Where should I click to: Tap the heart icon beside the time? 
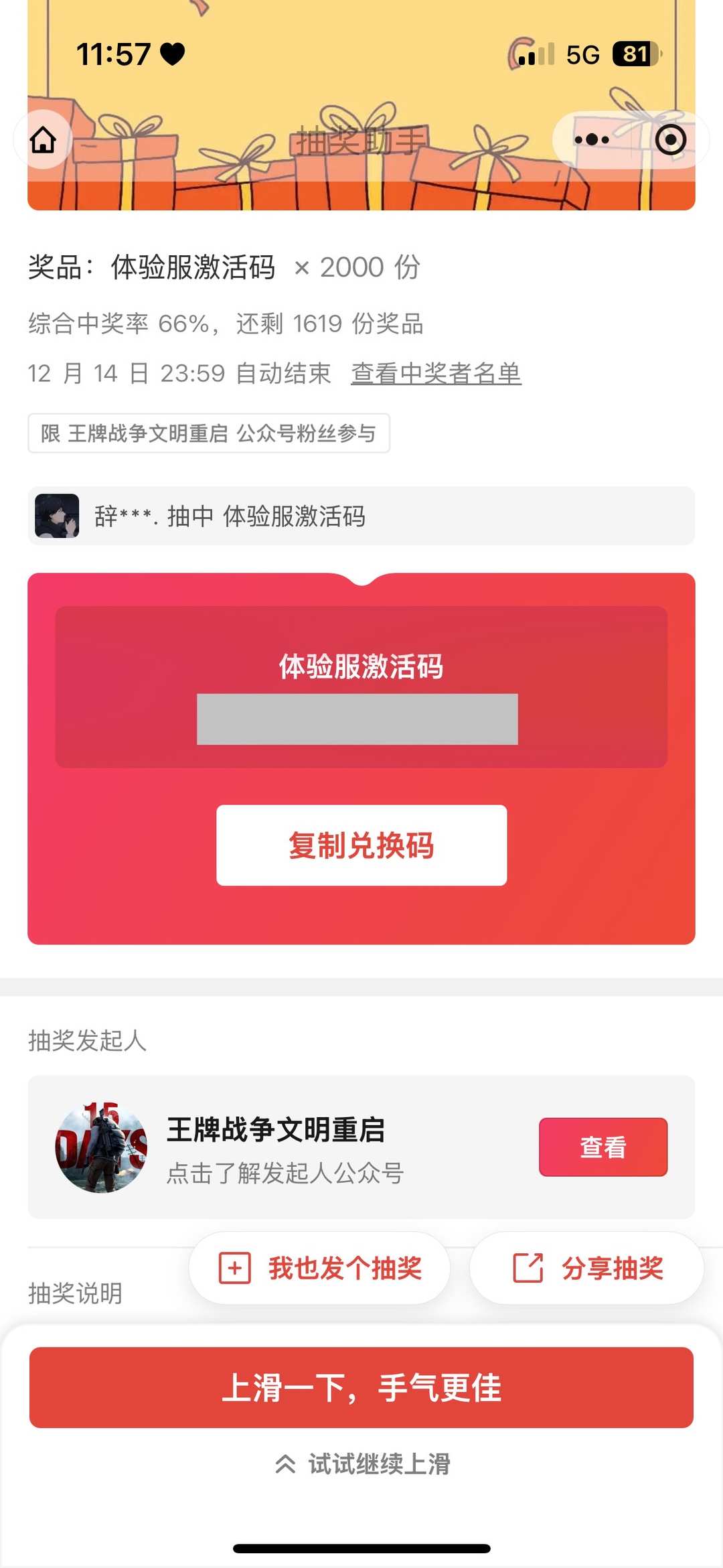point(173,52)
